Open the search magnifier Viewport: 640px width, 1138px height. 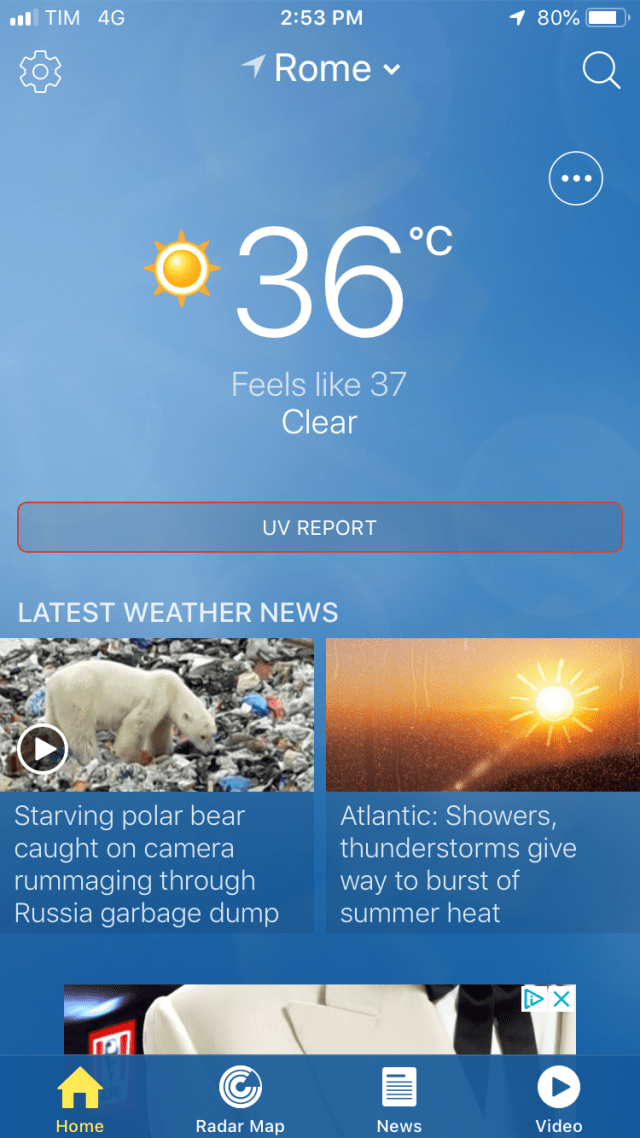[601, 71]
